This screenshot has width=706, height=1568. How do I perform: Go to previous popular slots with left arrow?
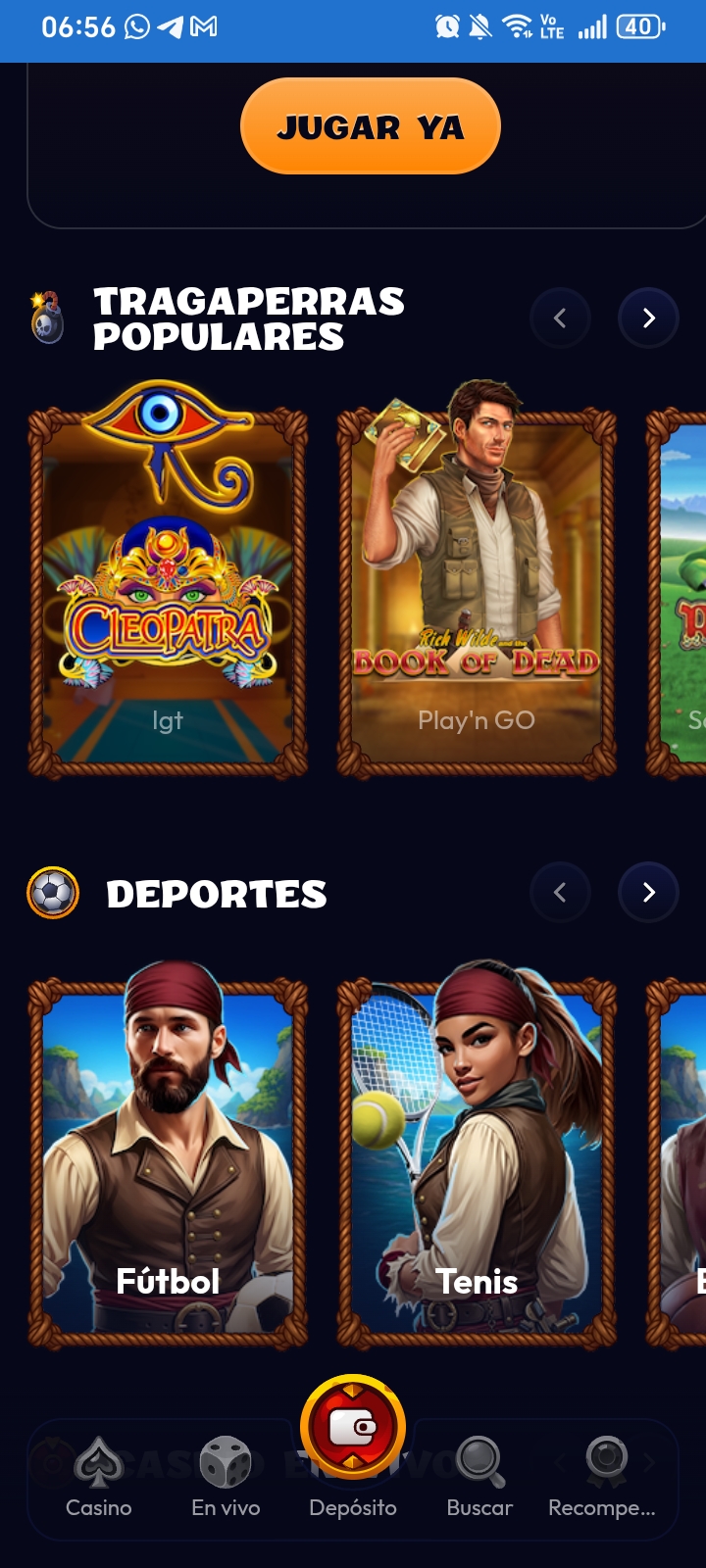pyautogui.click(x=560, y=318)
